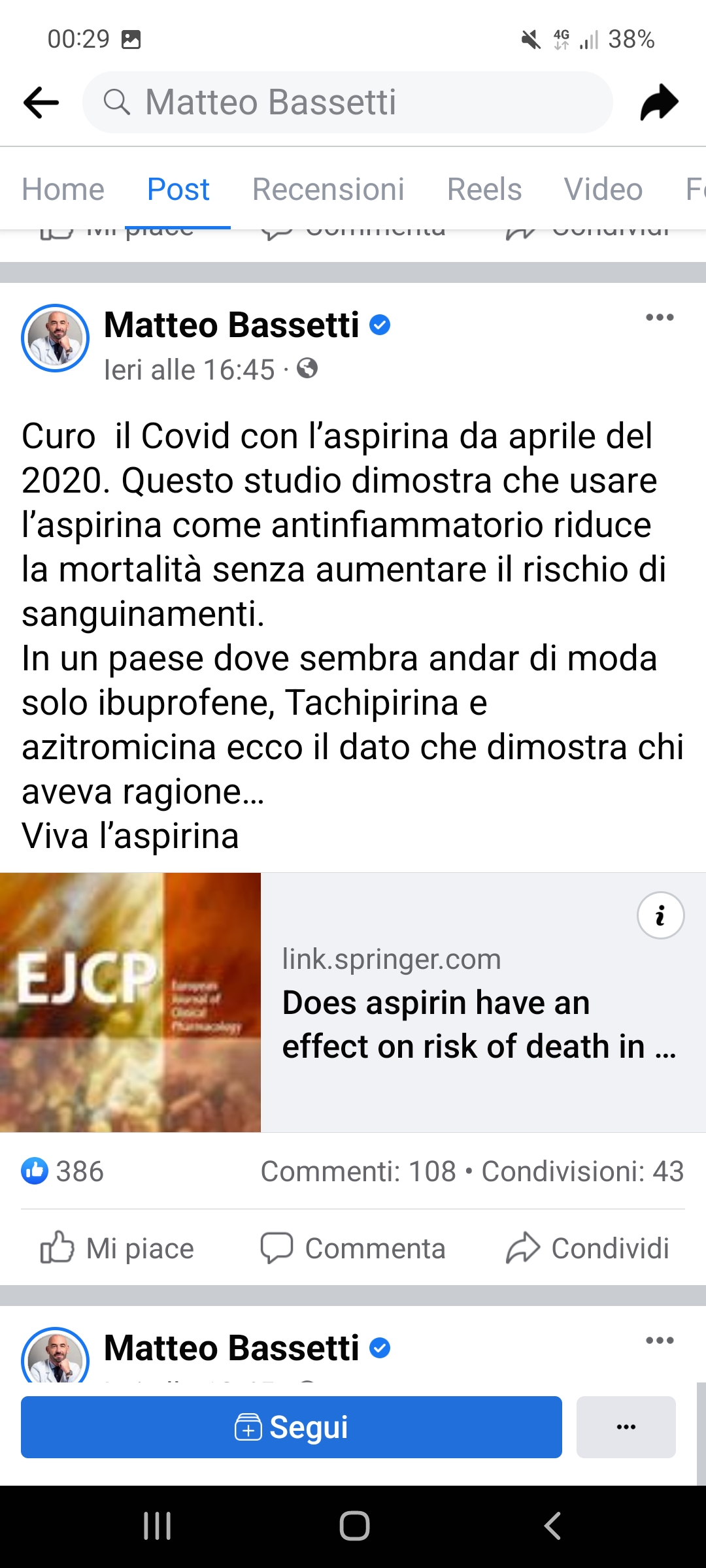The width and height of the screenshot is (706, 1568).
Task: Select the Post tab
Action: tap(178, 189)
